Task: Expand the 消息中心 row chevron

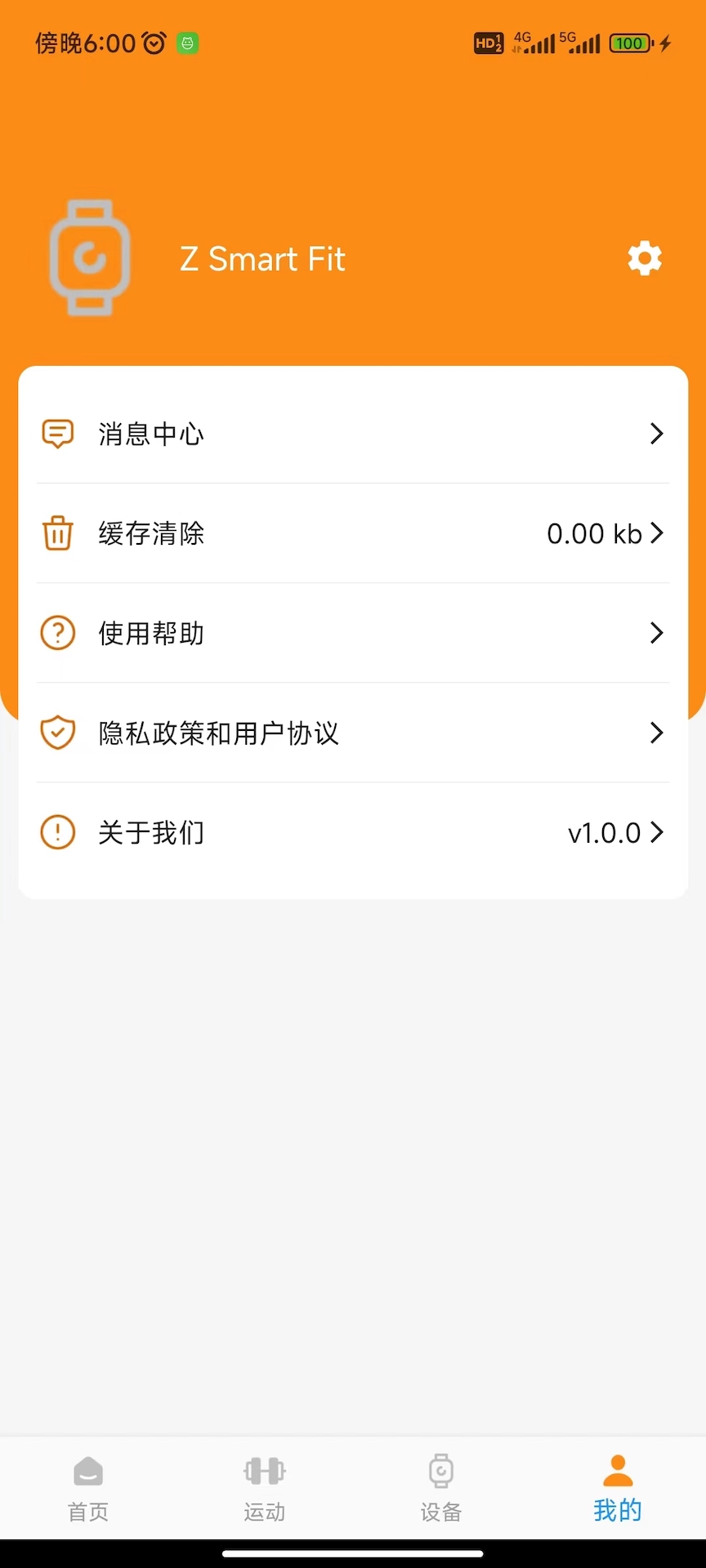Action: 656,434
